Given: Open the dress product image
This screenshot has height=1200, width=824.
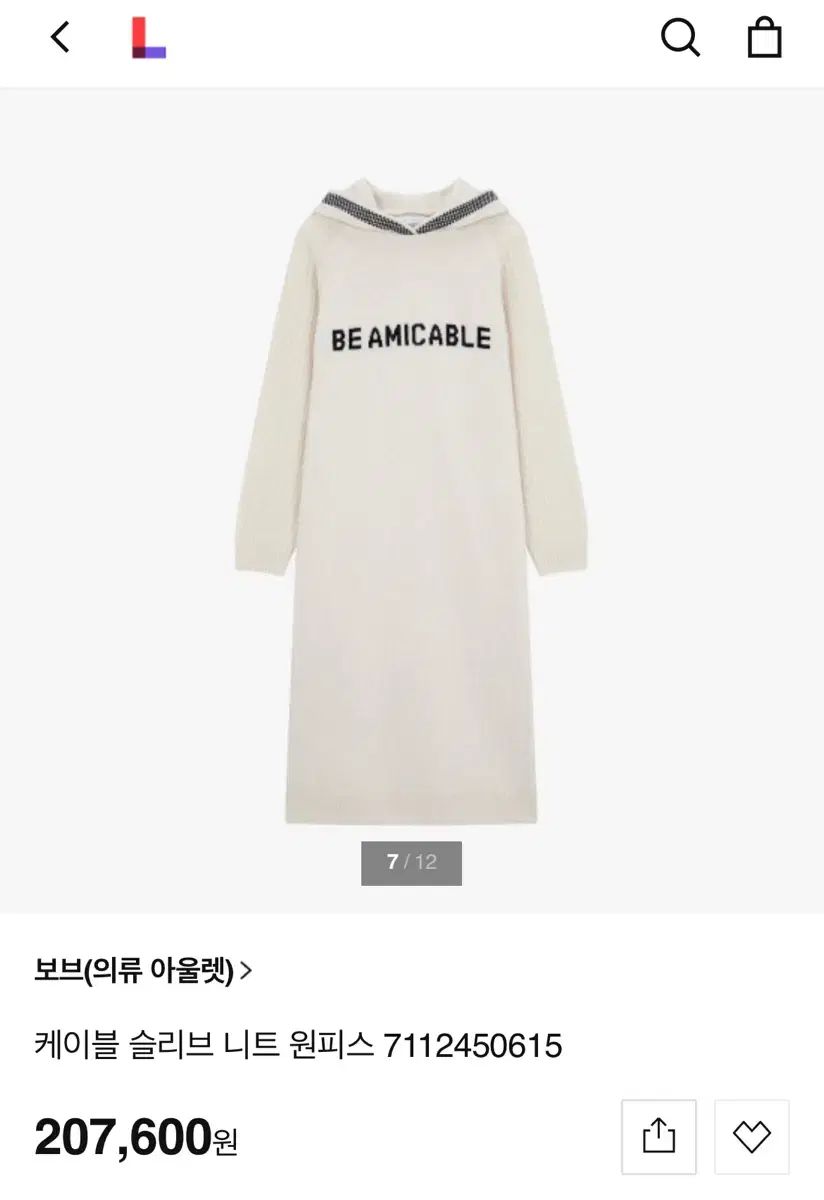Looking at the screenshot, I should tap(412, 500).
